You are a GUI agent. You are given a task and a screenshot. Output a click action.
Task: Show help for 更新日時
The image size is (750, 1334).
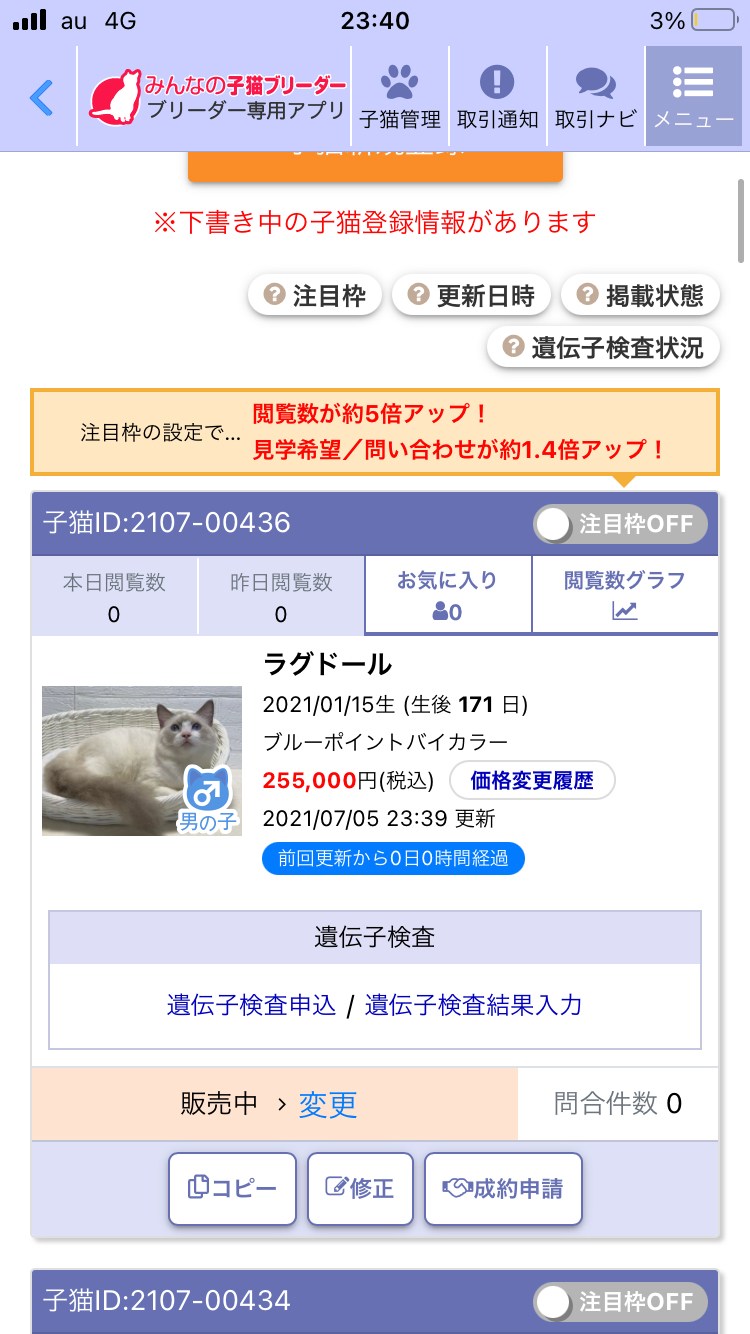(x=472, y=296)
